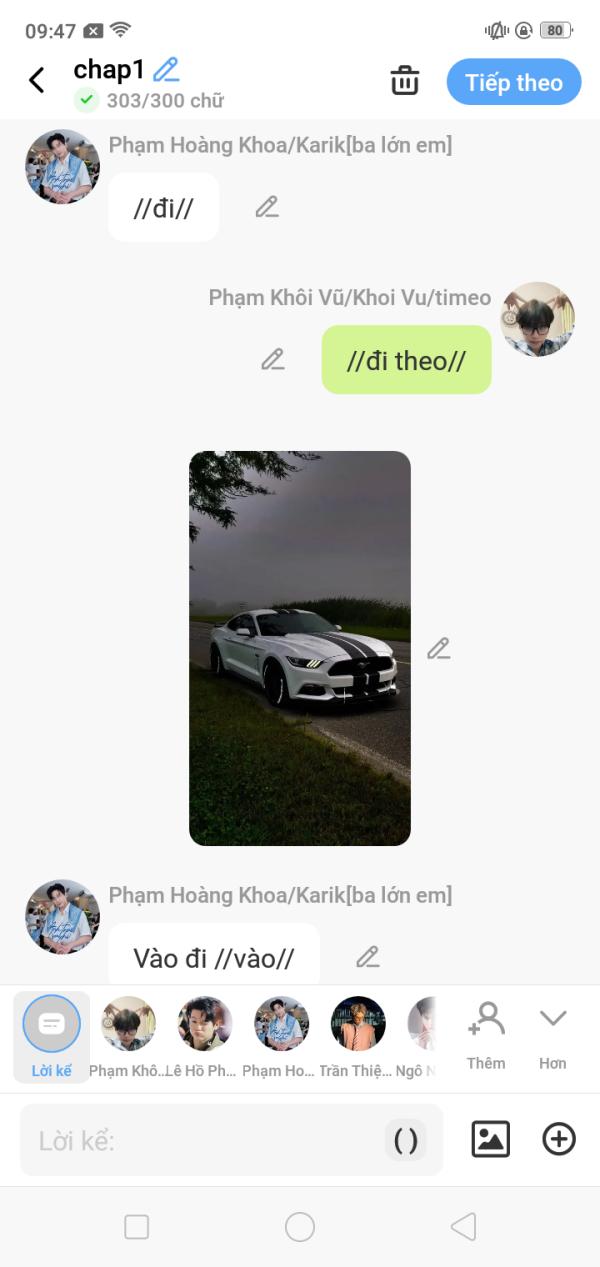Viewport: 600px width, 1267px height.
Task: Delete with the trash can icon
Action: click(404, 81)
